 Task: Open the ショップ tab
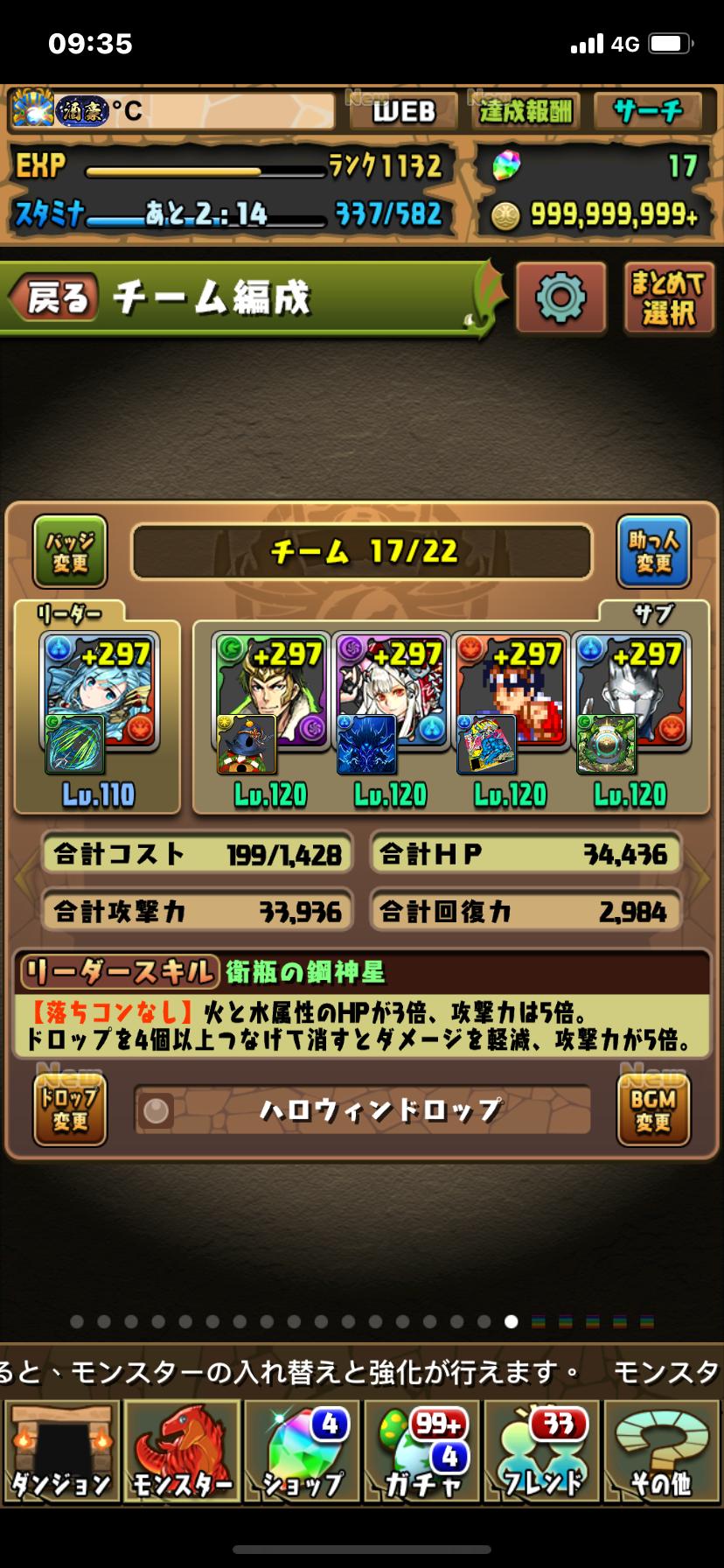pos(303,1451)
